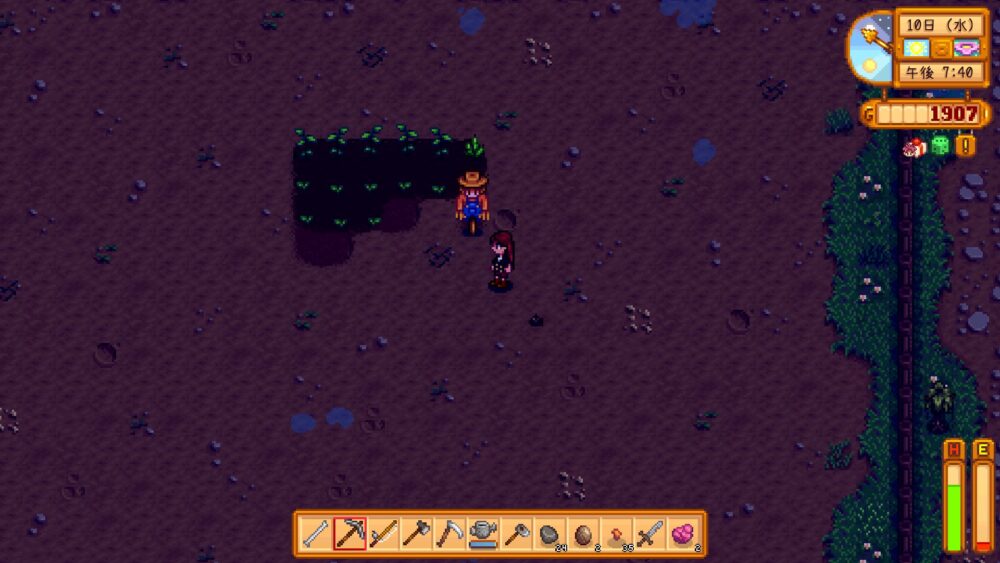
Task: Tap the food buff icon beside green dice
Action: [913, 147]
